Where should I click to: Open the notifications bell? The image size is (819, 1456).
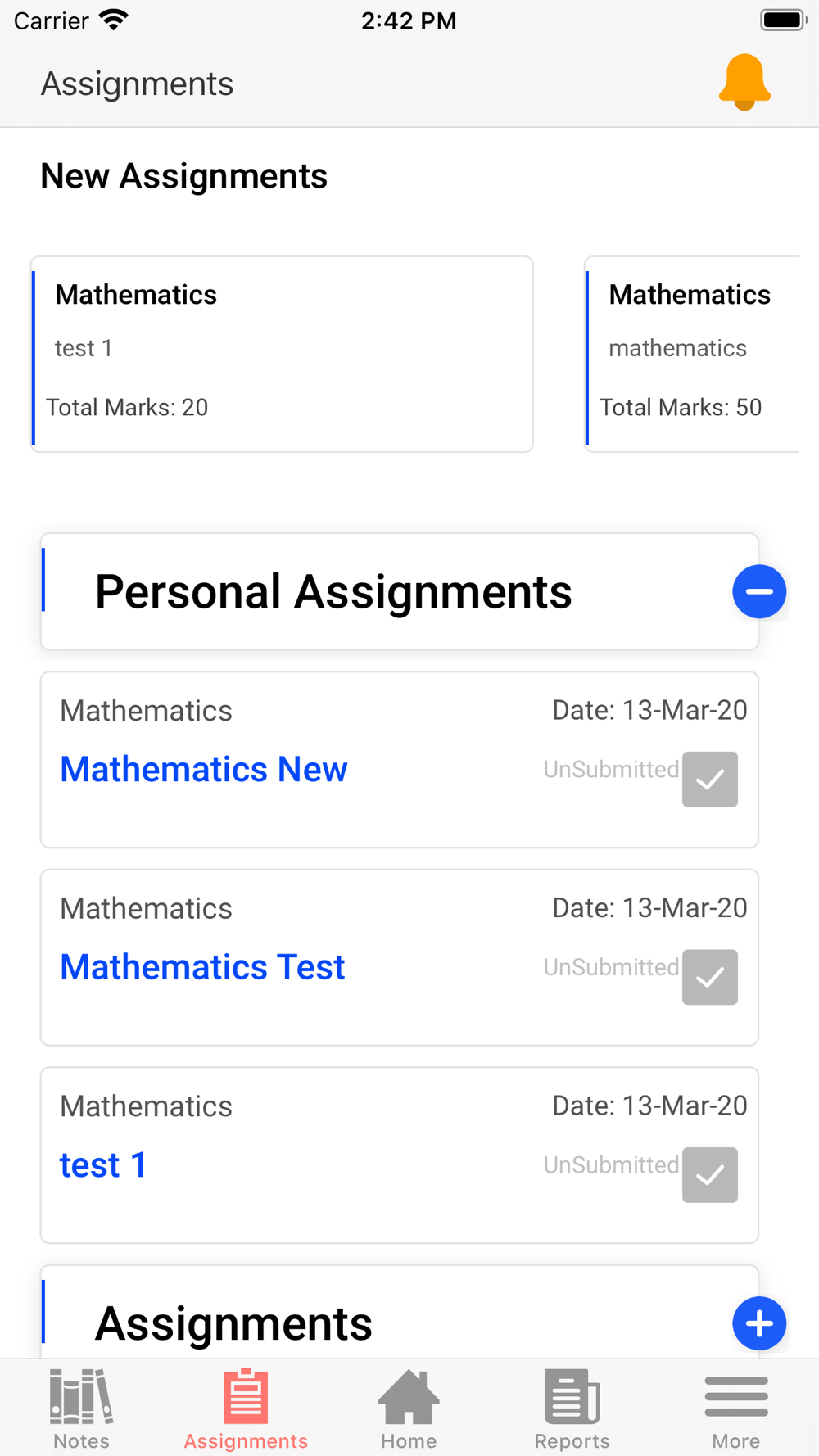[x=744, y=83]
